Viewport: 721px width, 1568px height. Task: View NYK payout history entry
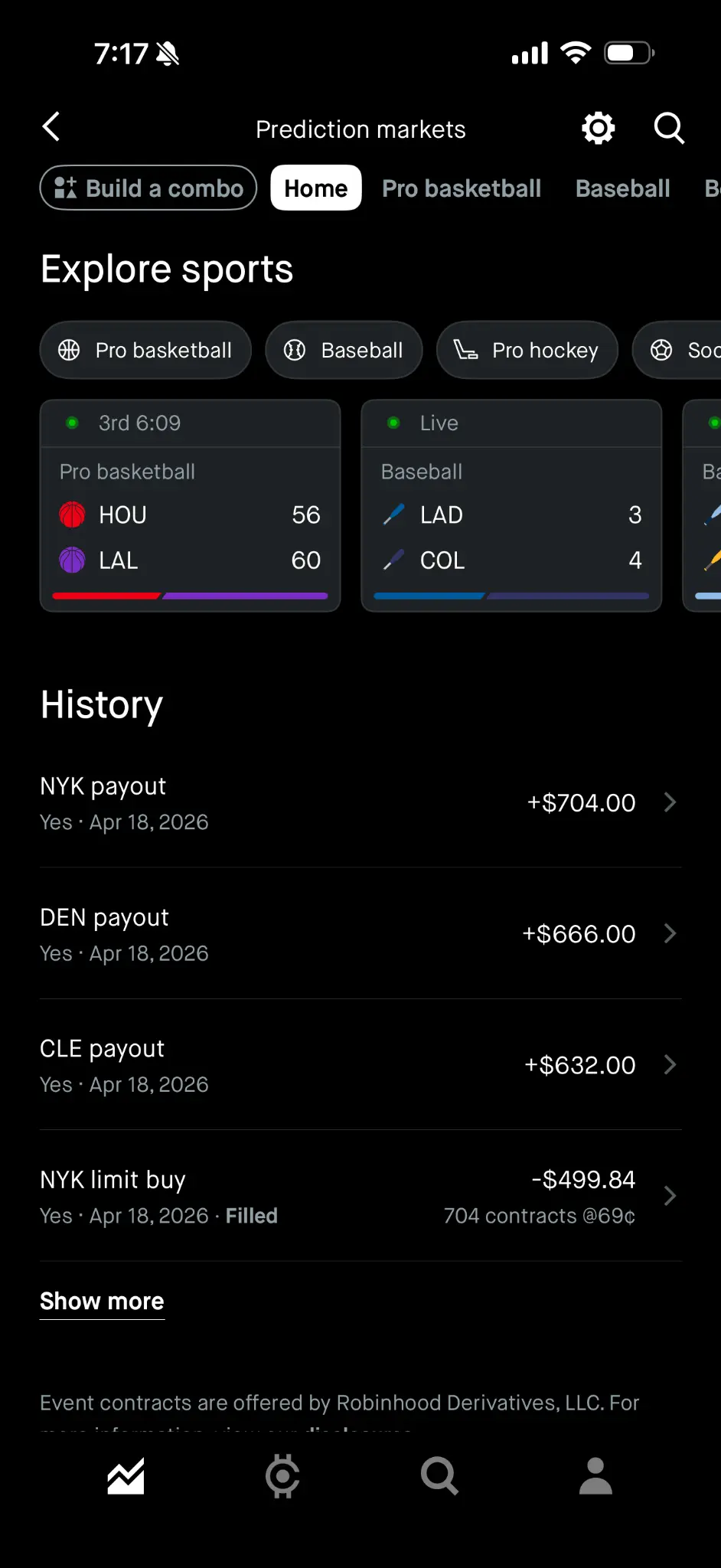coord(360,802)
